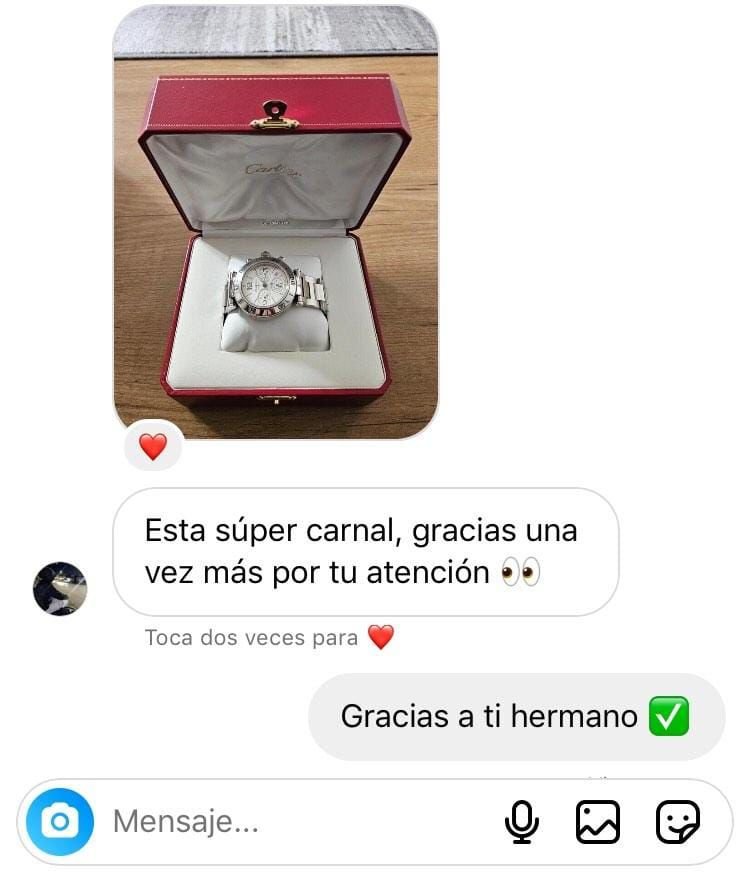
Task: Record a voice message with the microphone
Action: click(521, 822)
